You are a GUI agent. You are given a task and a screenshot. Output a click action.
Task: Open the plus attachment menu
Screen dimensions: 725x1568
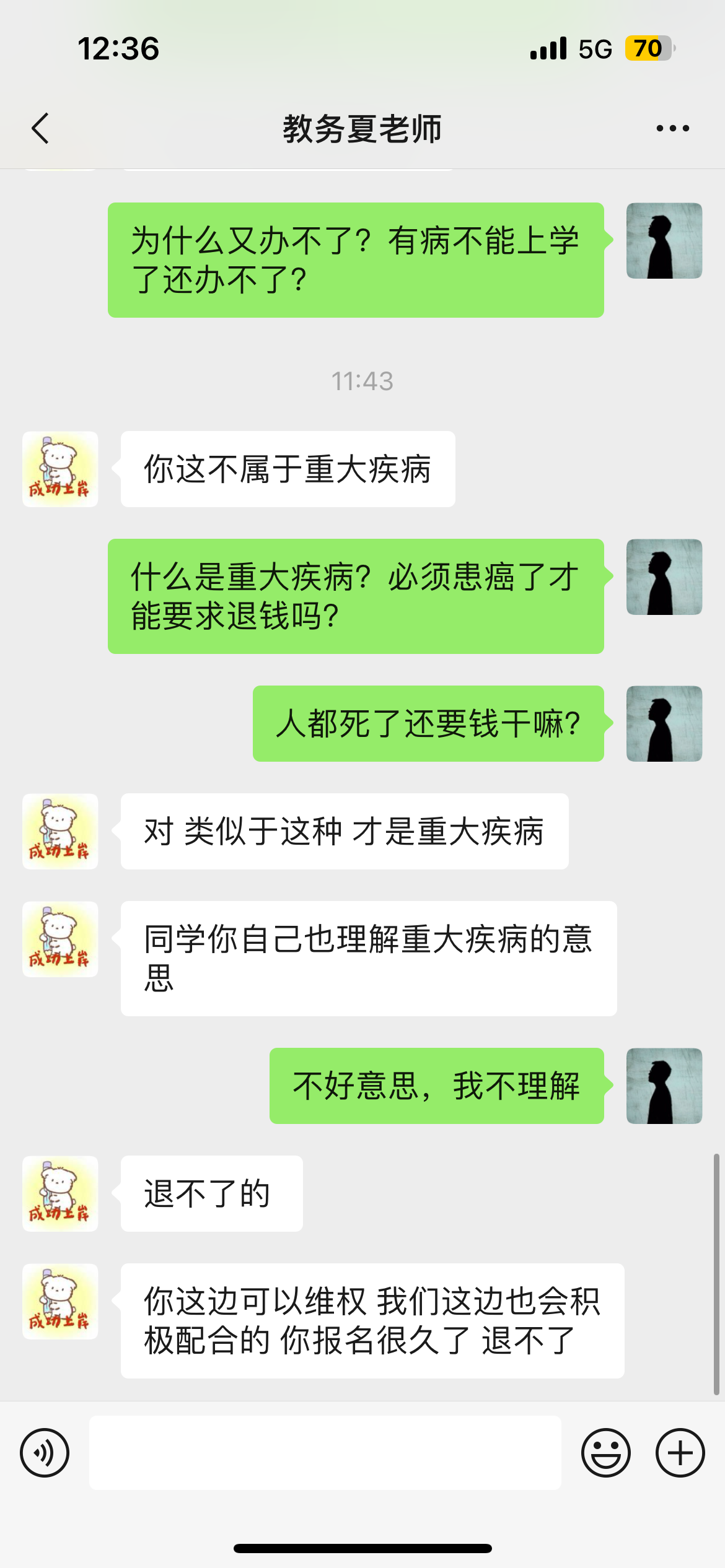click(x=680, y=1453)
